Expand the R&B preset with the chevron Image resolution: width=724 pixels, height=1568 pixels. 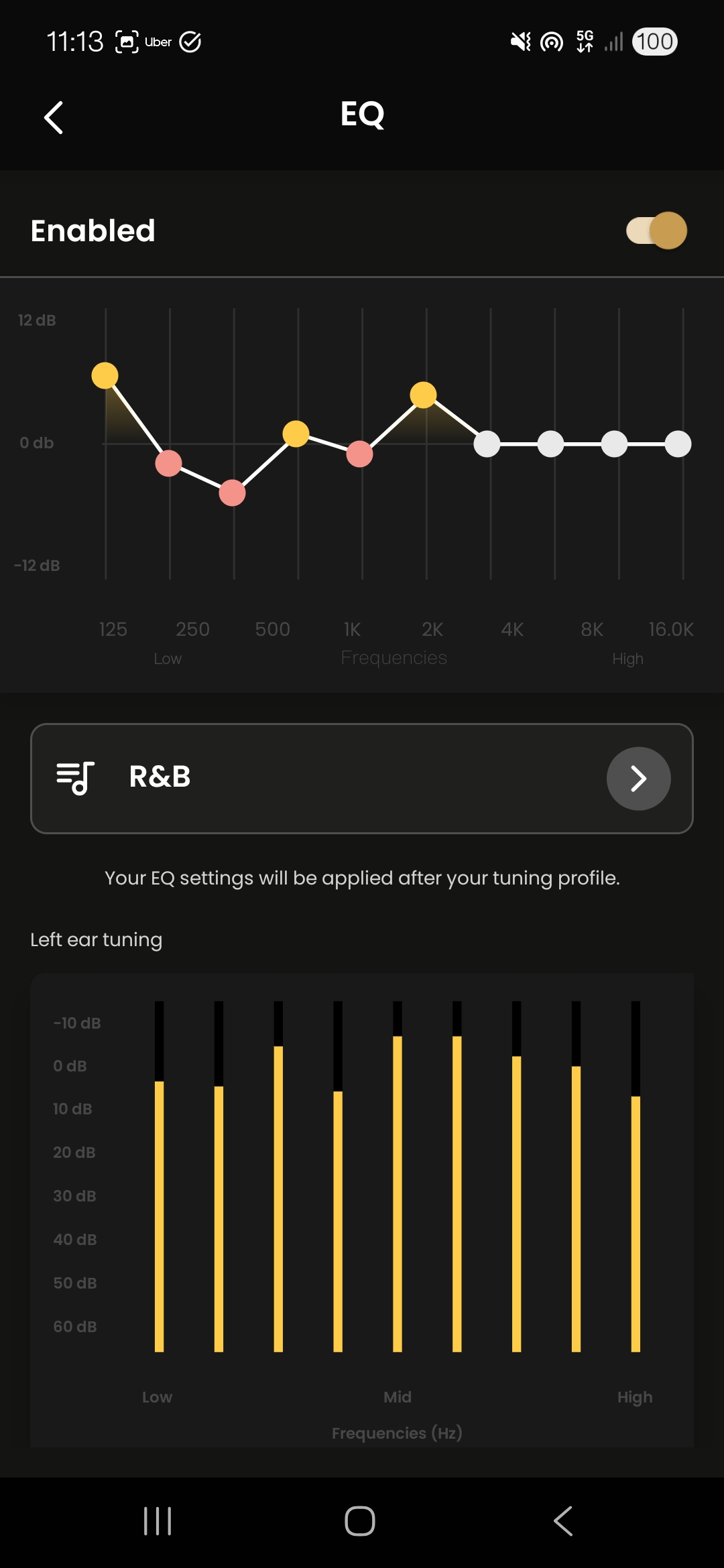(x=638, y=778)
